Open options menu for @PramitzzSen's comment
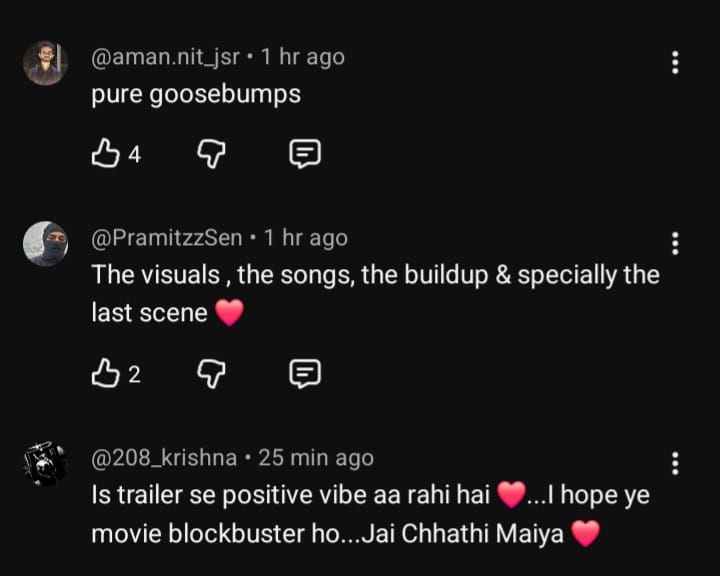Viewport: 720px width, 576px height. click(675, 243)
